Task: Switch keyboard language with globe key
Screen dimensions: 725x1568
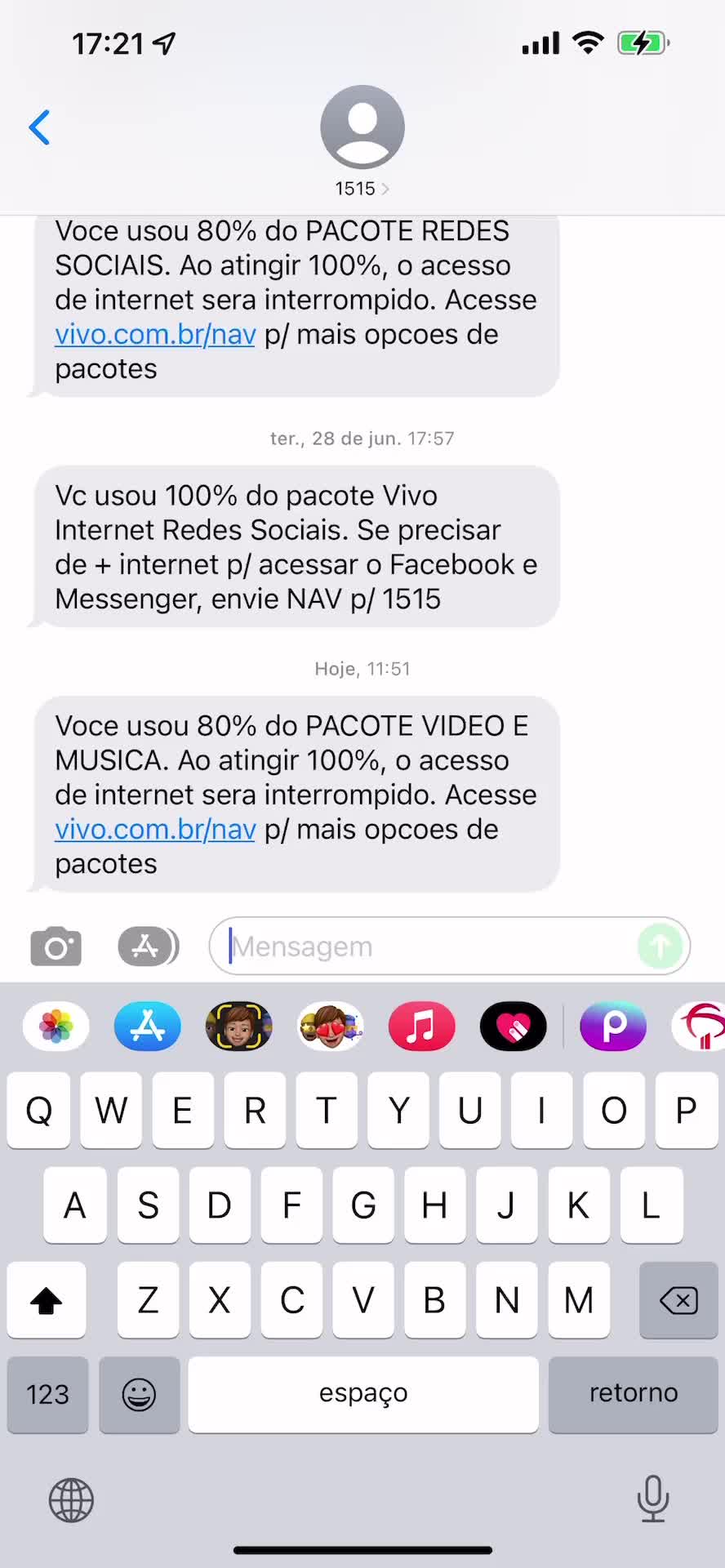Action: point(72,1500)
